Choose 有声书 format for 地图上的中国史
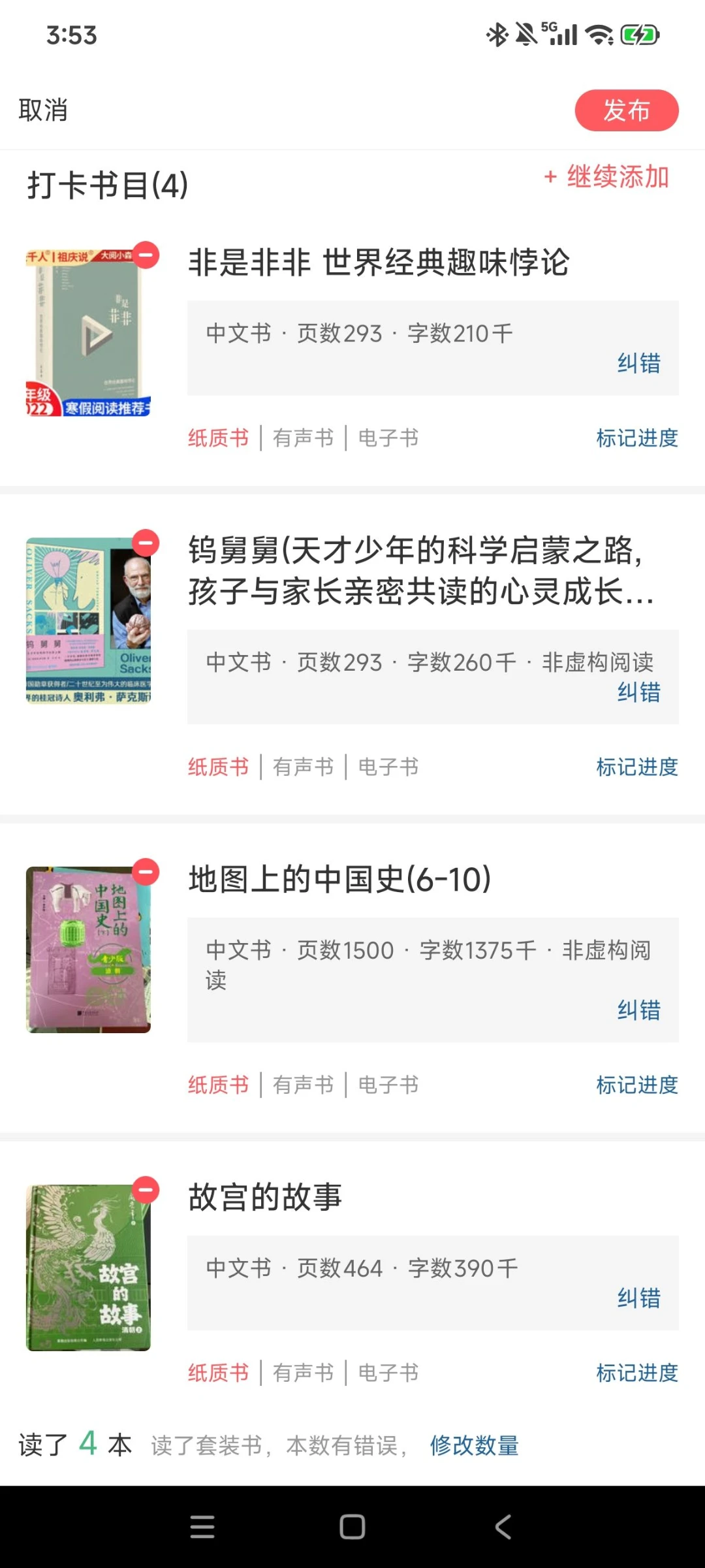Screen dimensions: 705x1568 coord(303,1085)
